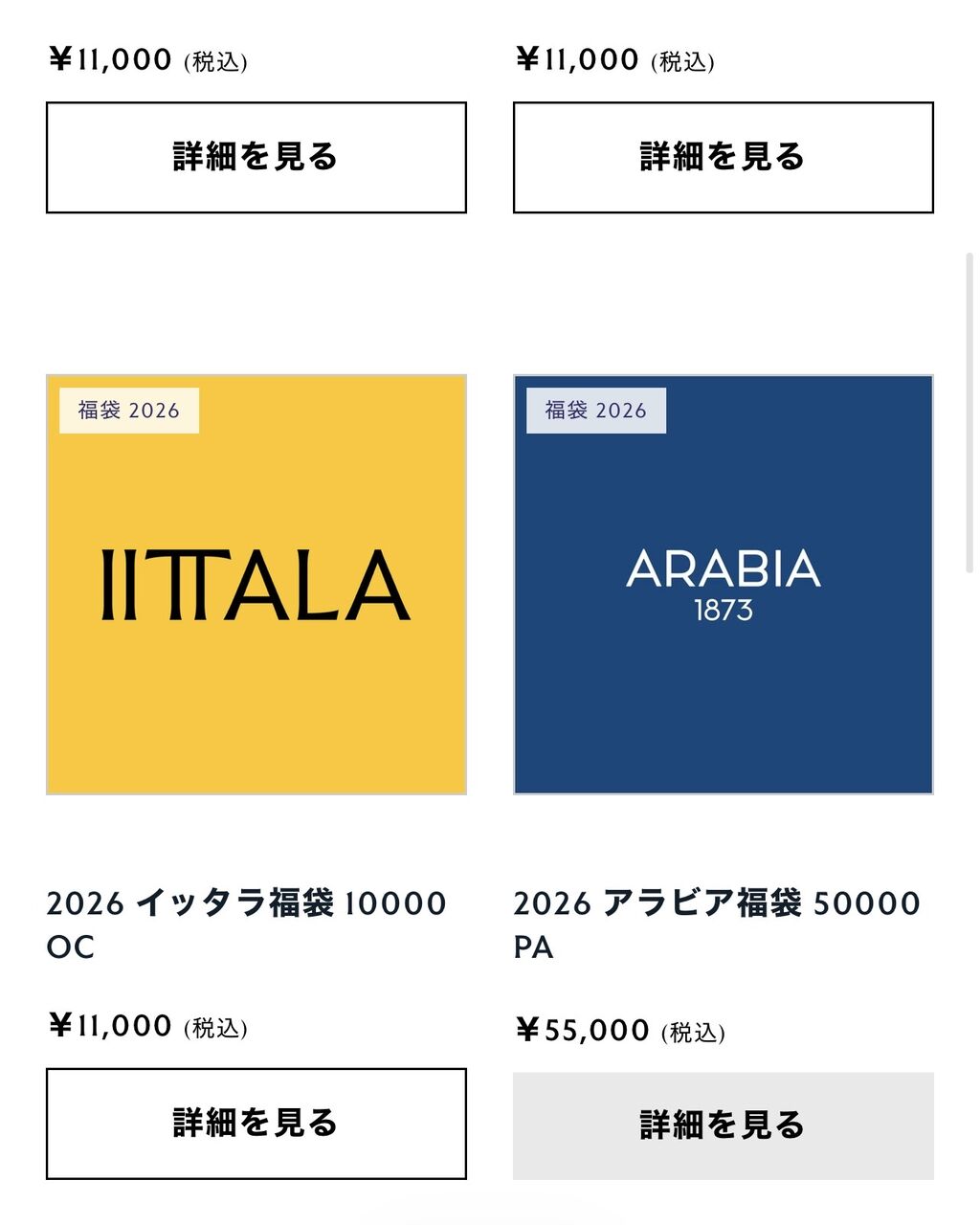The width and height of the screenshot is (980, 1225).
Task: Select the IITTALA logo text inside the yellow tile
Action: point(256,584)
